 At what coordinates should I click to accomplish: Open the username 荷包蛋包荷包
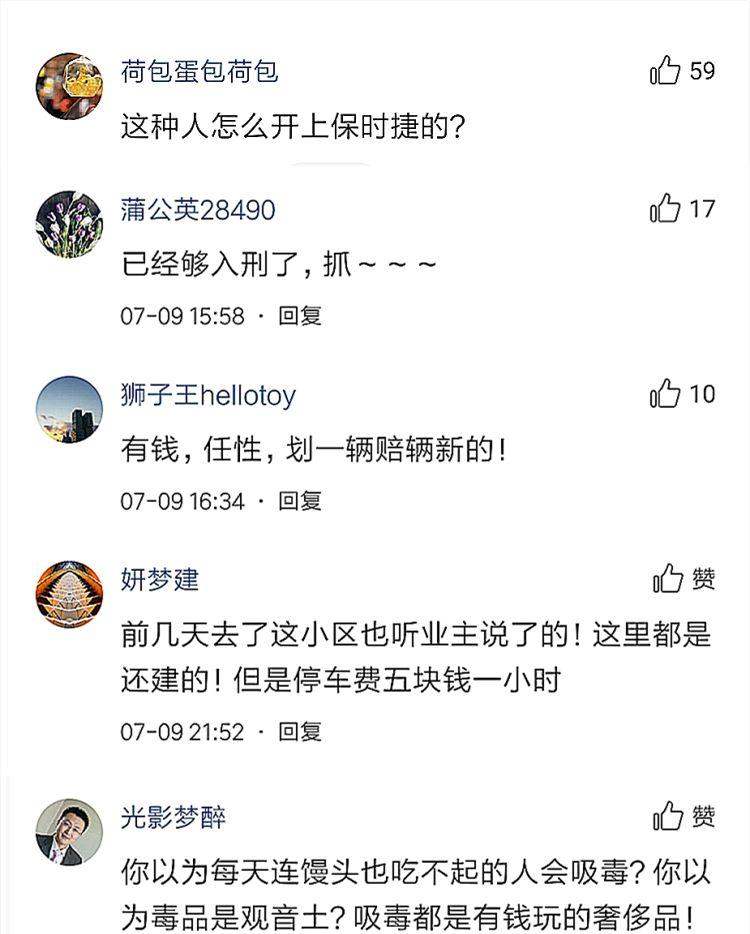[199, 72]
